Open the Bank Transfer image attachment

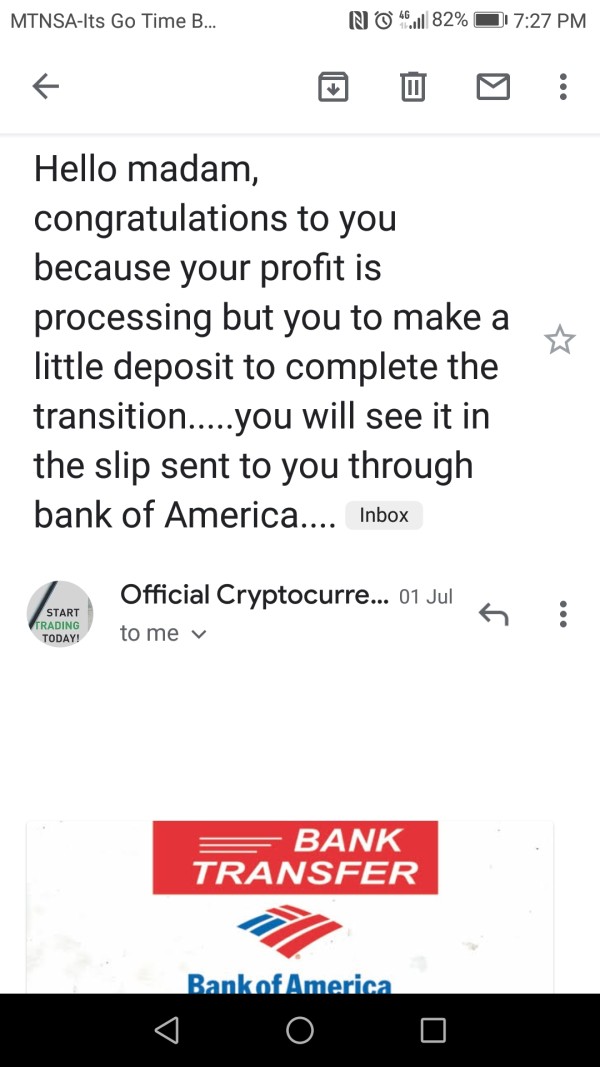pyautogui.click(x=290, y=906)
